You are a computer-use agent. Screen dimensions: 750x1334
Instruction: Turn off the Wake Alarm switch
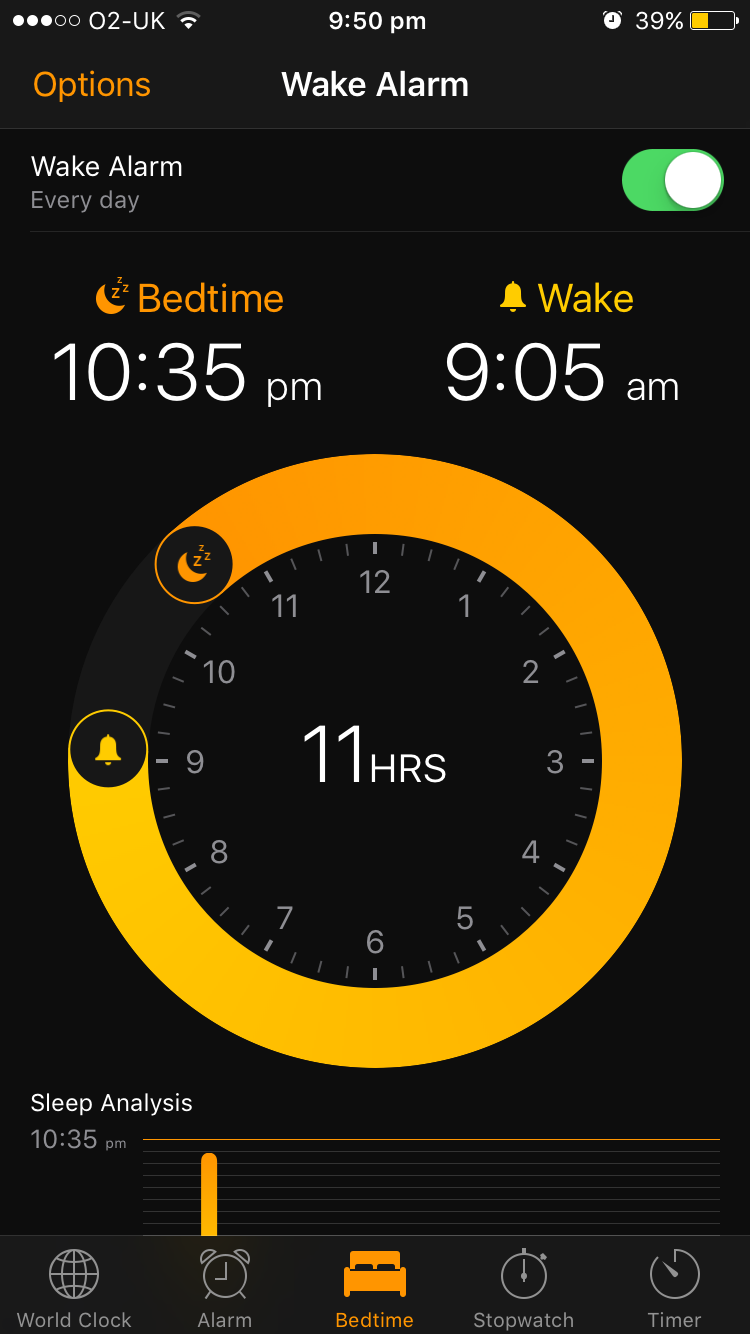[x=672, y=180]
